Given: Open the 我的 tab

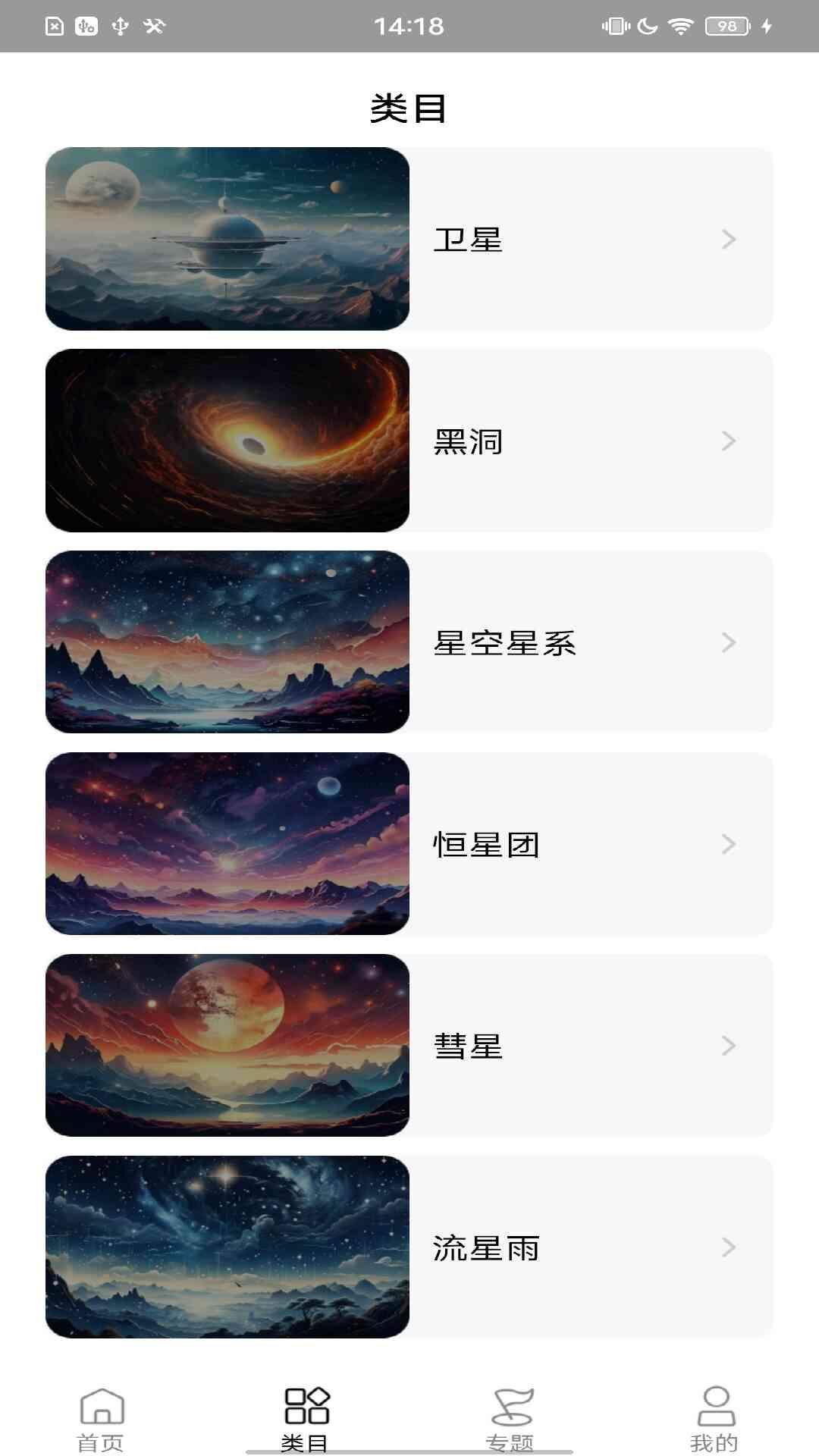Looking at the screenshot, I should [x=715, y=1418].
